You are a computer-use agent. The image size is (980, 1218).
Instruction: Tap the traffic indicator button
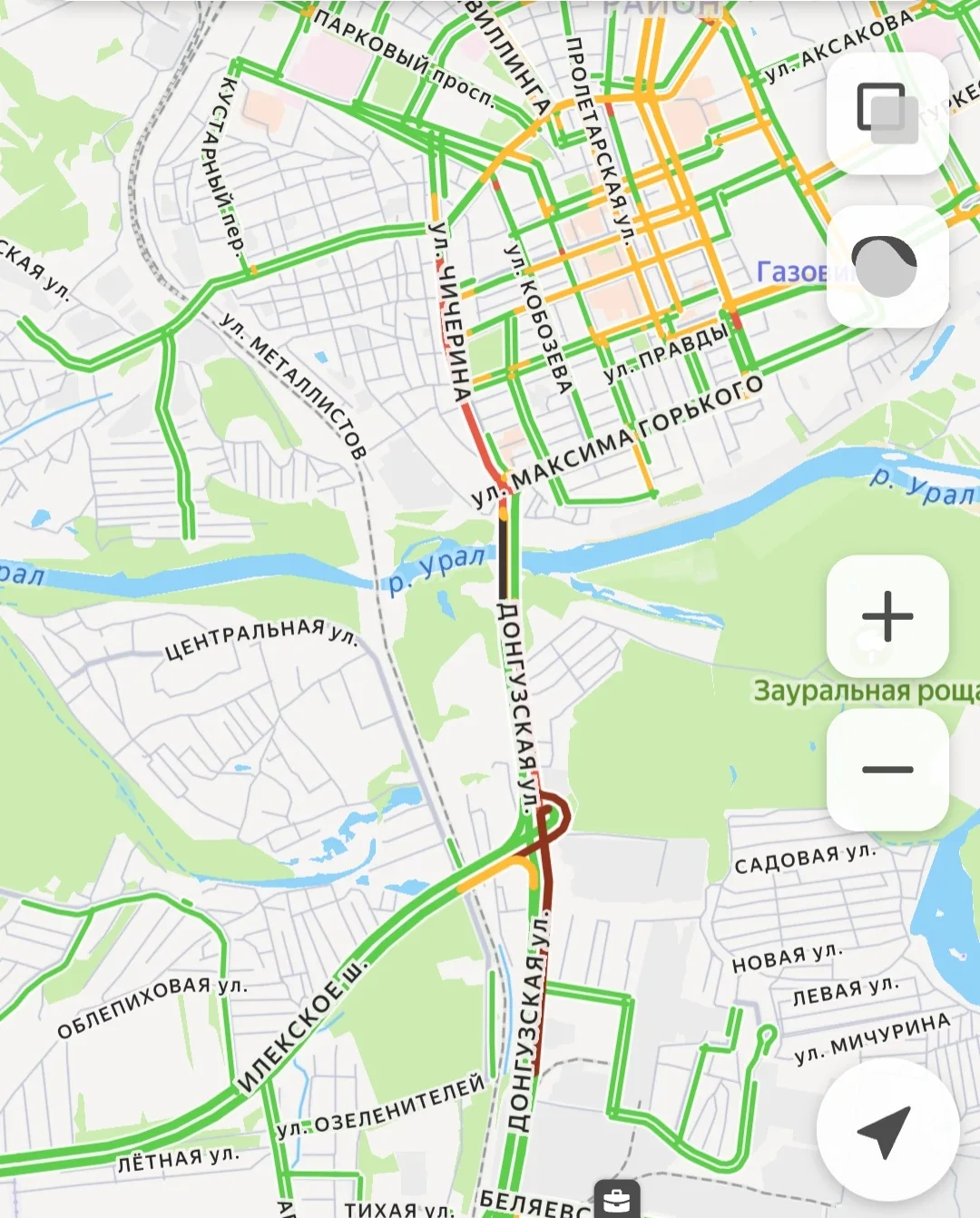point(887,267)
